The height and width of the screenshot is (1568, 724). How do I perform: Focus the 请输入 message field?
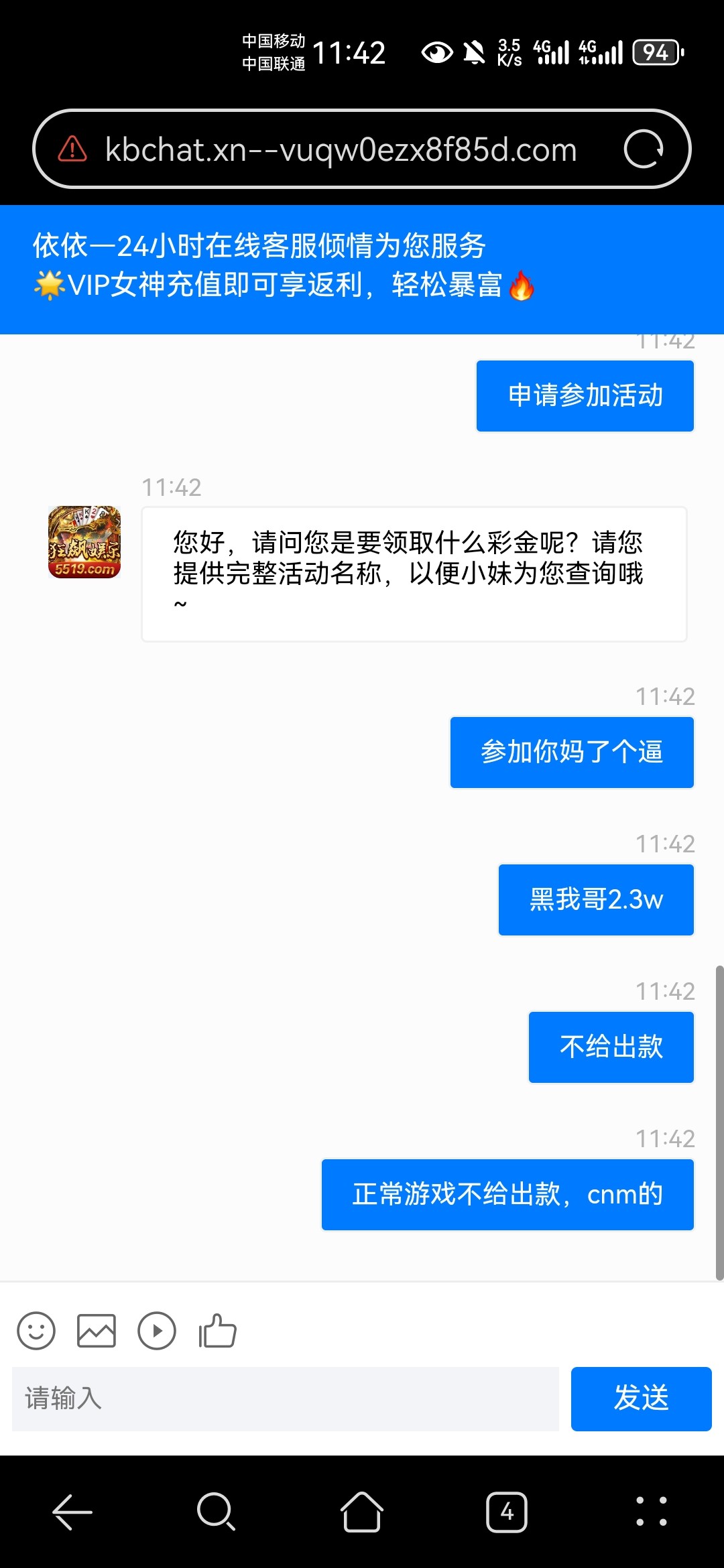(285, 1398)
